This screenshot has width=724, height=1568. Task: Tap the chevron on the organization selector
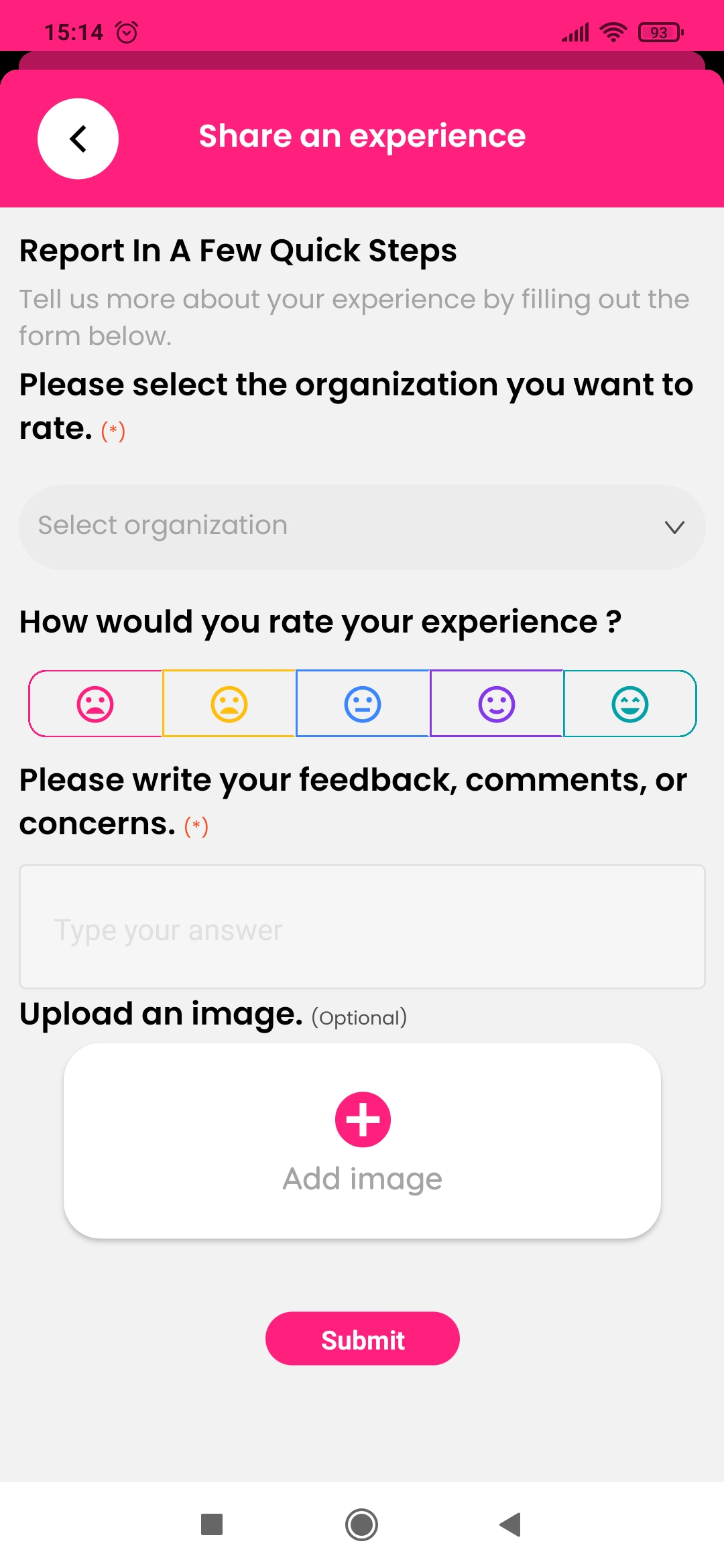675,527
